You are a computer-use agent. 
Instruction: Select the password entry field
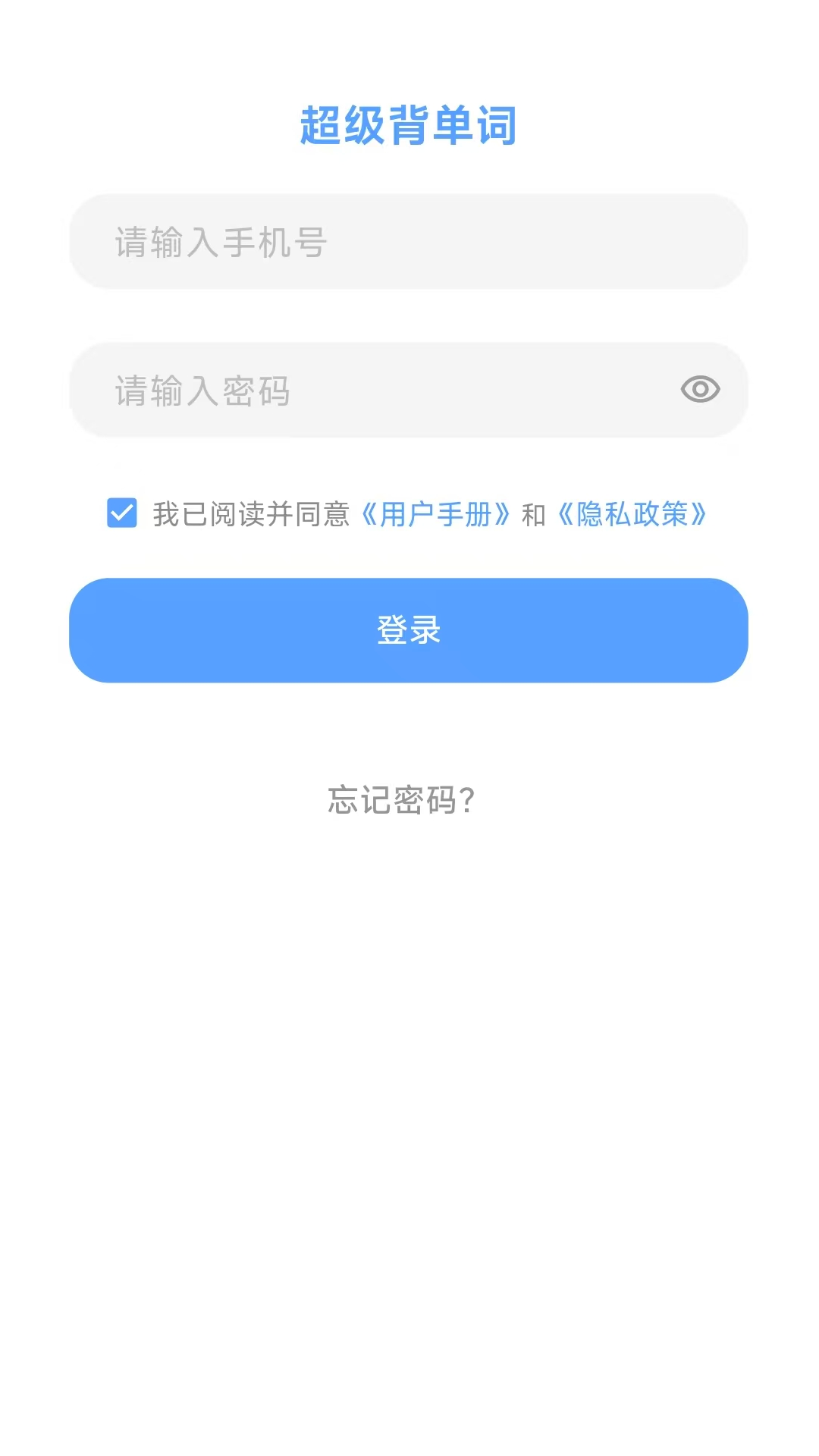point(379,391)
